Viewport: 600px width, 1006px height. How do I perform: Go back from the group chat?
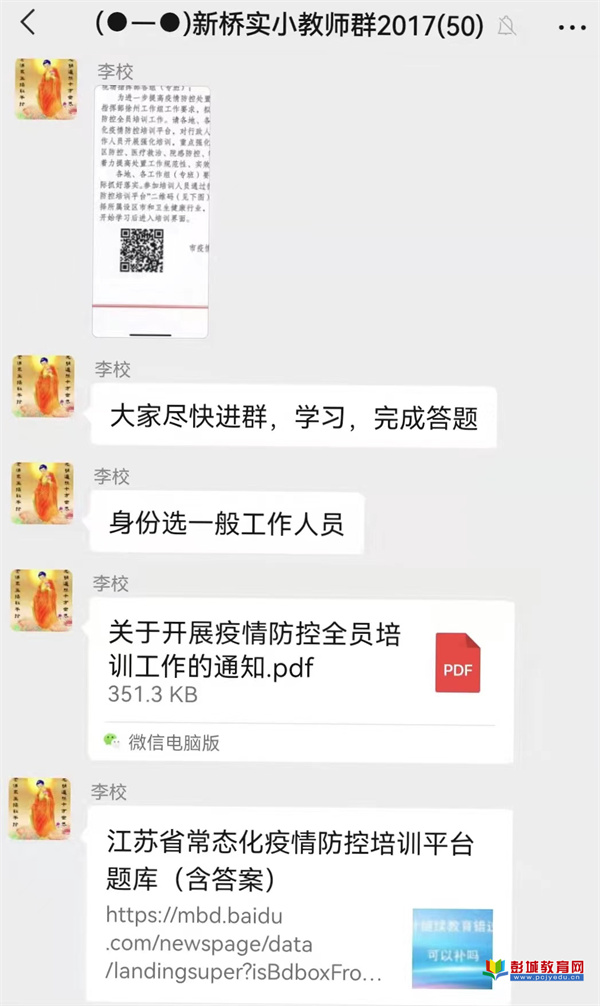[x=29, y=23]
